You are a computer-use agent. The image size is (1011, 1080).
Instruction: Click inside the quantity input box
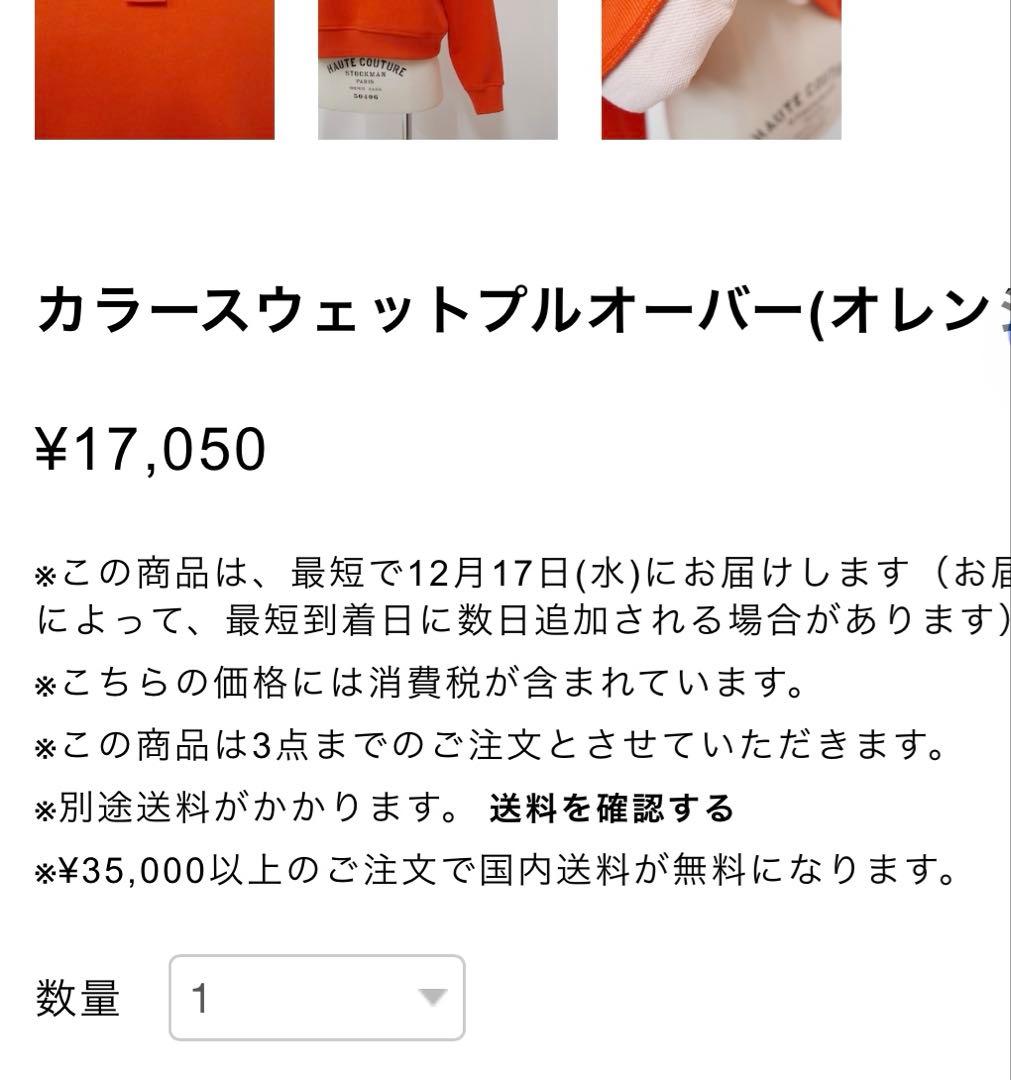point(280,997)
